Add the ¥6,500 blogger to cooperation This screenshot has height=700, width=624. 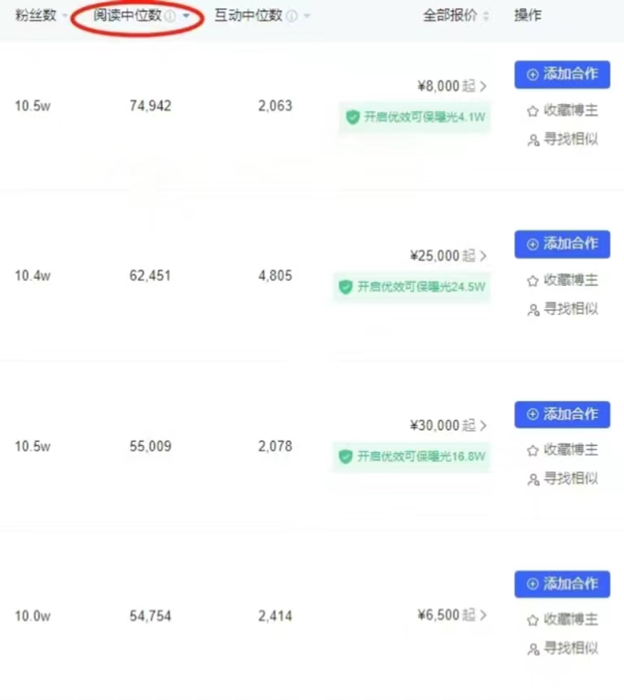coord(562,584)
